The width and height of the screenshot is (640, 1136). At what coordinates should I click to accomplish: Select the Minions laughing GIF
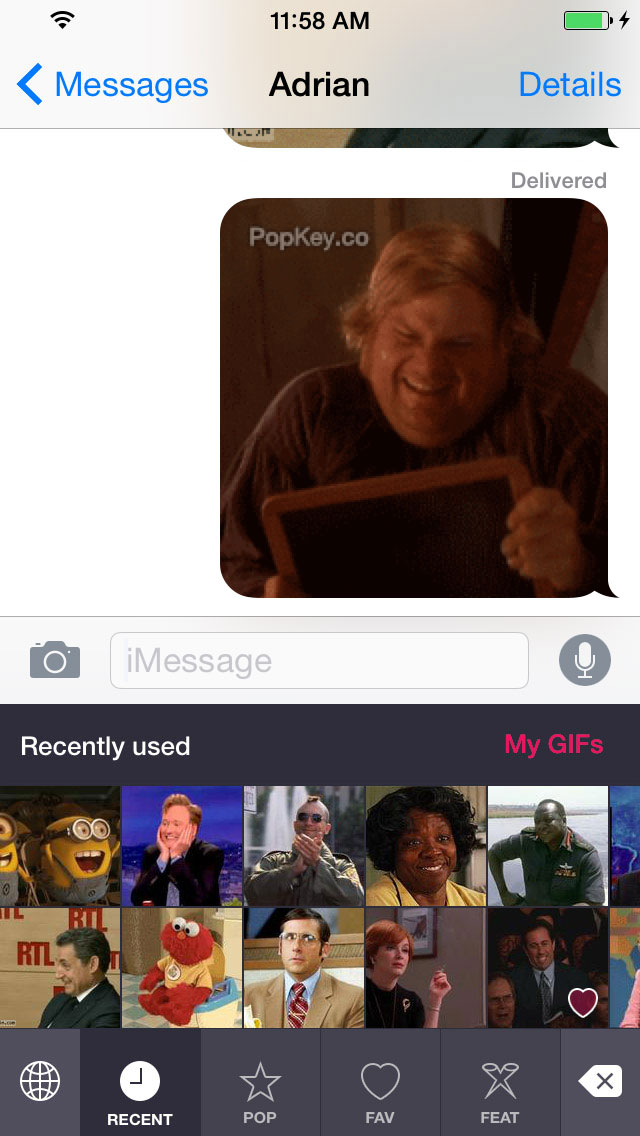click(x=60, y=845)
